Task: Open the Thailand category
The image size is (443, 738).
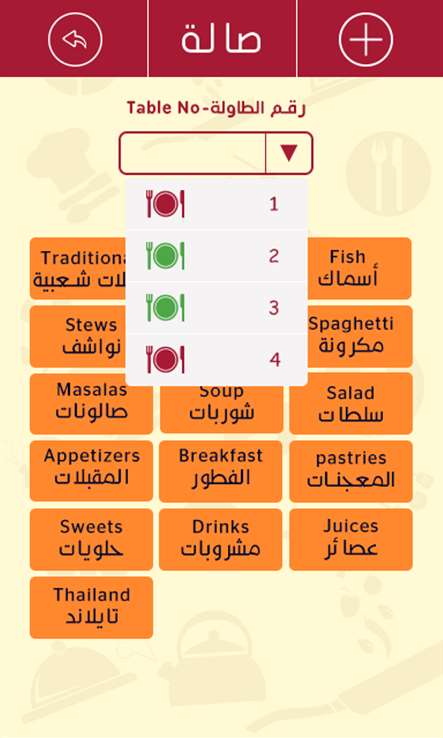Action: 91,608
